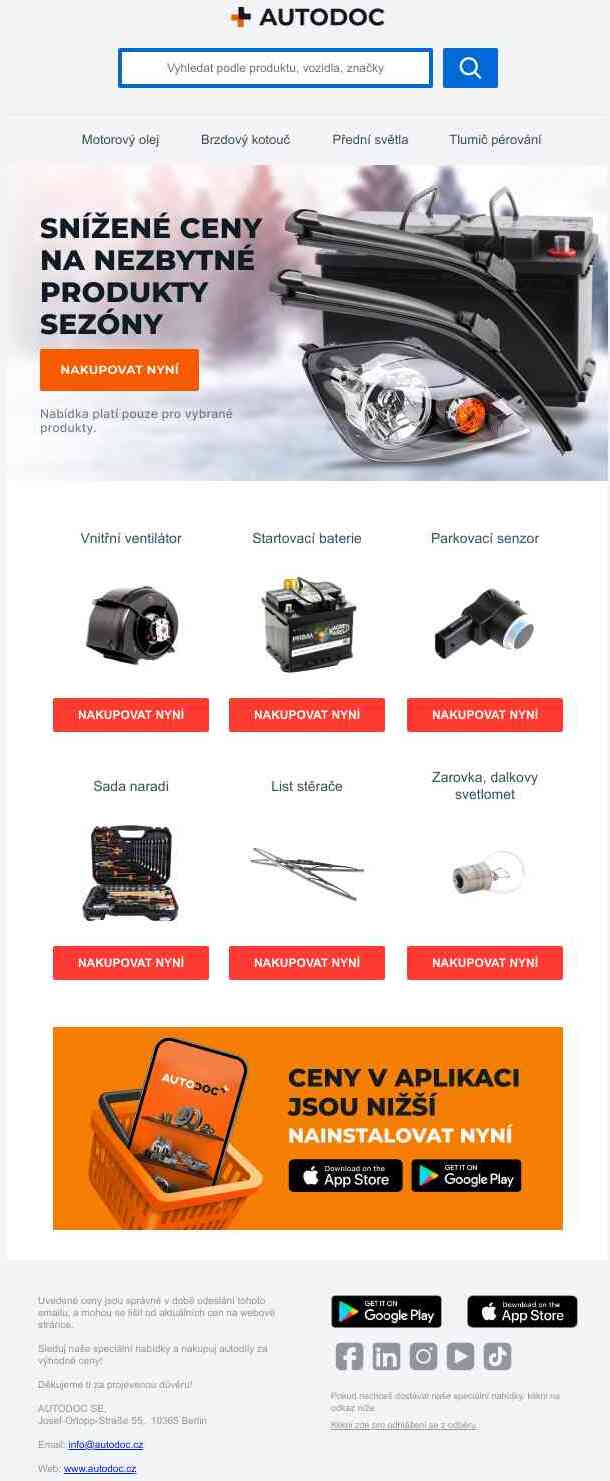This screenshot has width=610, height=1481.
Task: Tap the blue search magnifier button
Action: click(x=470, y=68)
